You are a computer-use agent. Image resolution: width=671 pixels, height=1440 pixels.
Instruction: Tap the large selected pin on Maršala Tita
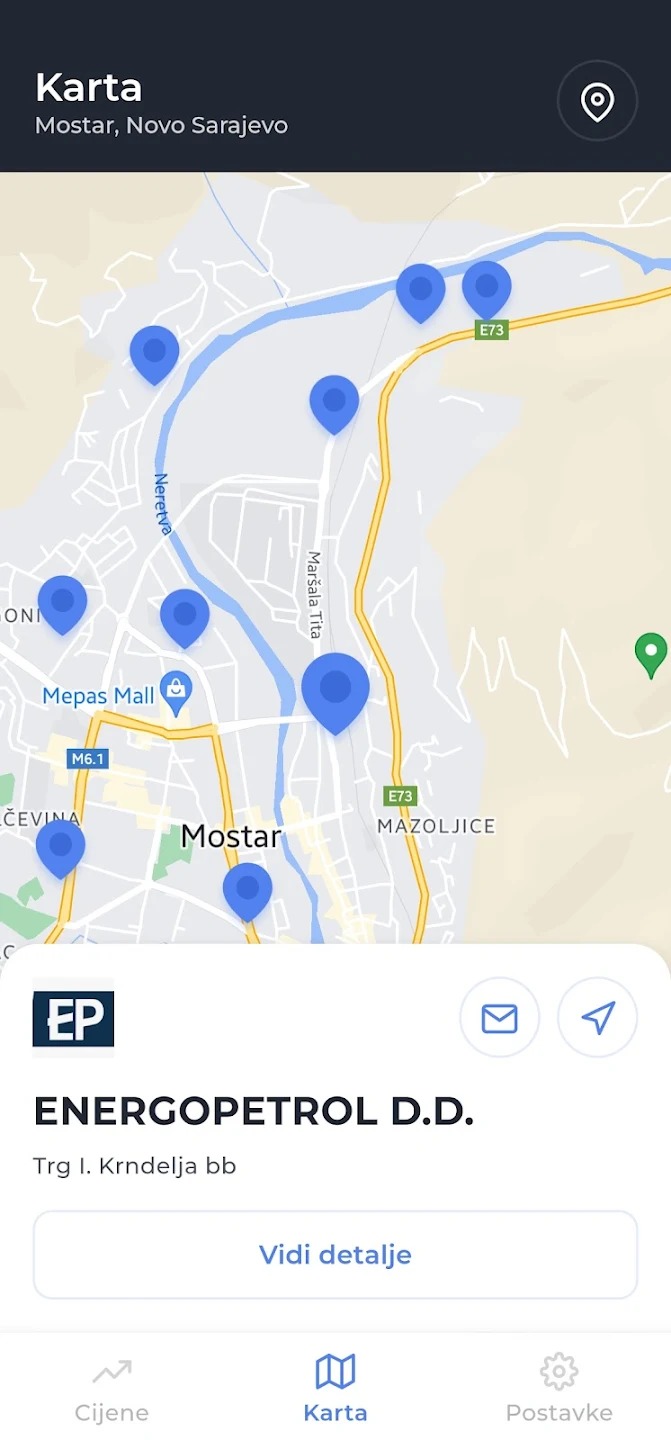335,688
